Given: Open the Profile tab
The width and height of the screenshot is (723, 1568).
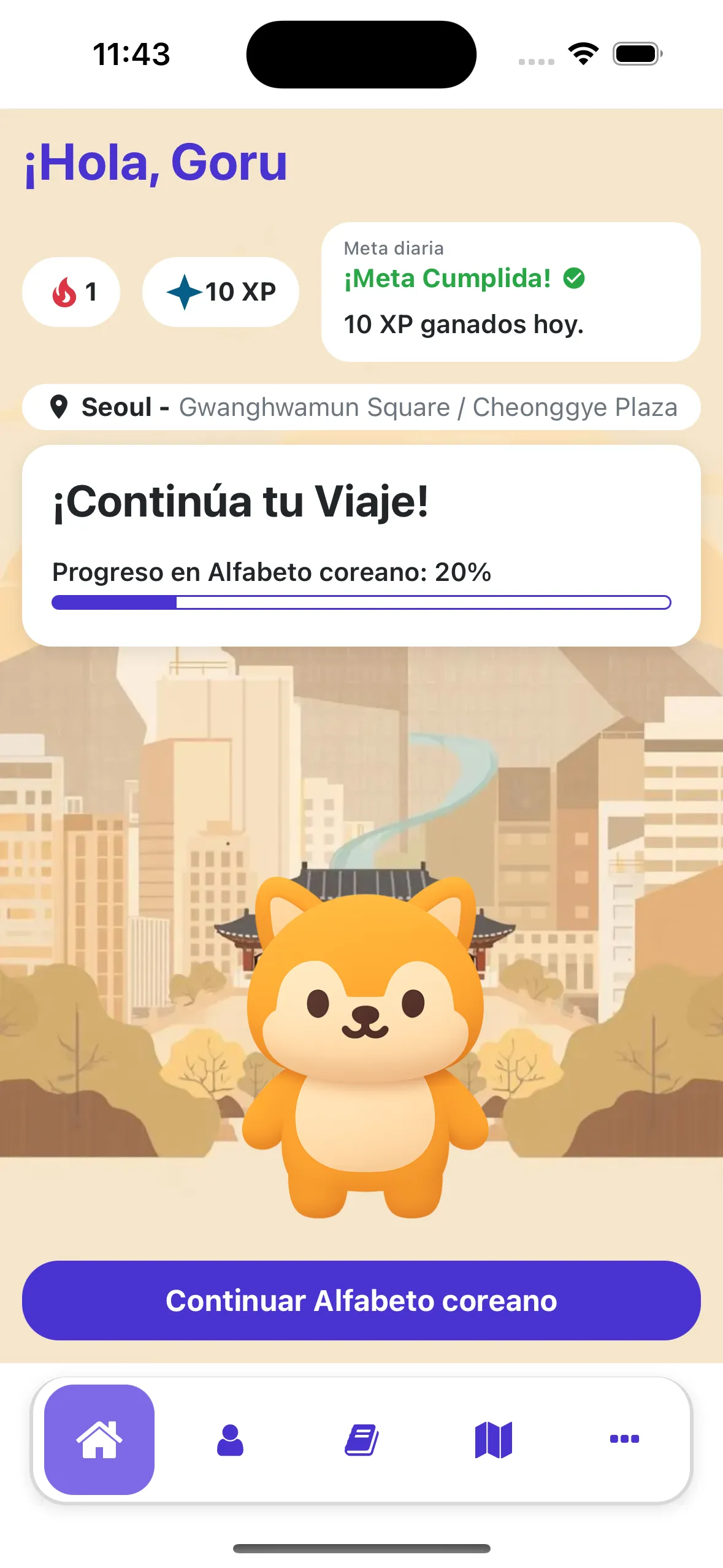Looking at the screenshot, I should 230,1439.
